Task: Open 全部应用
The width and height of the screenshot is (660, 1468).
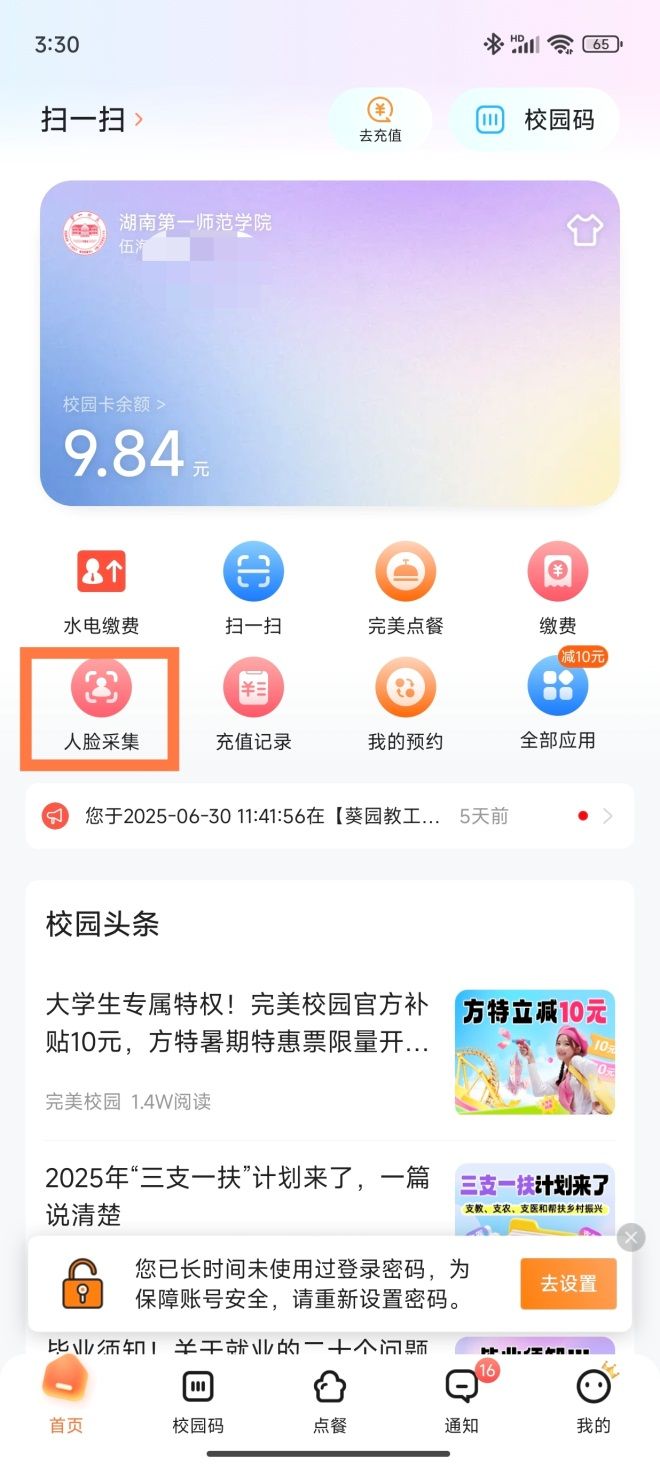Action: [x=557, y=706]
